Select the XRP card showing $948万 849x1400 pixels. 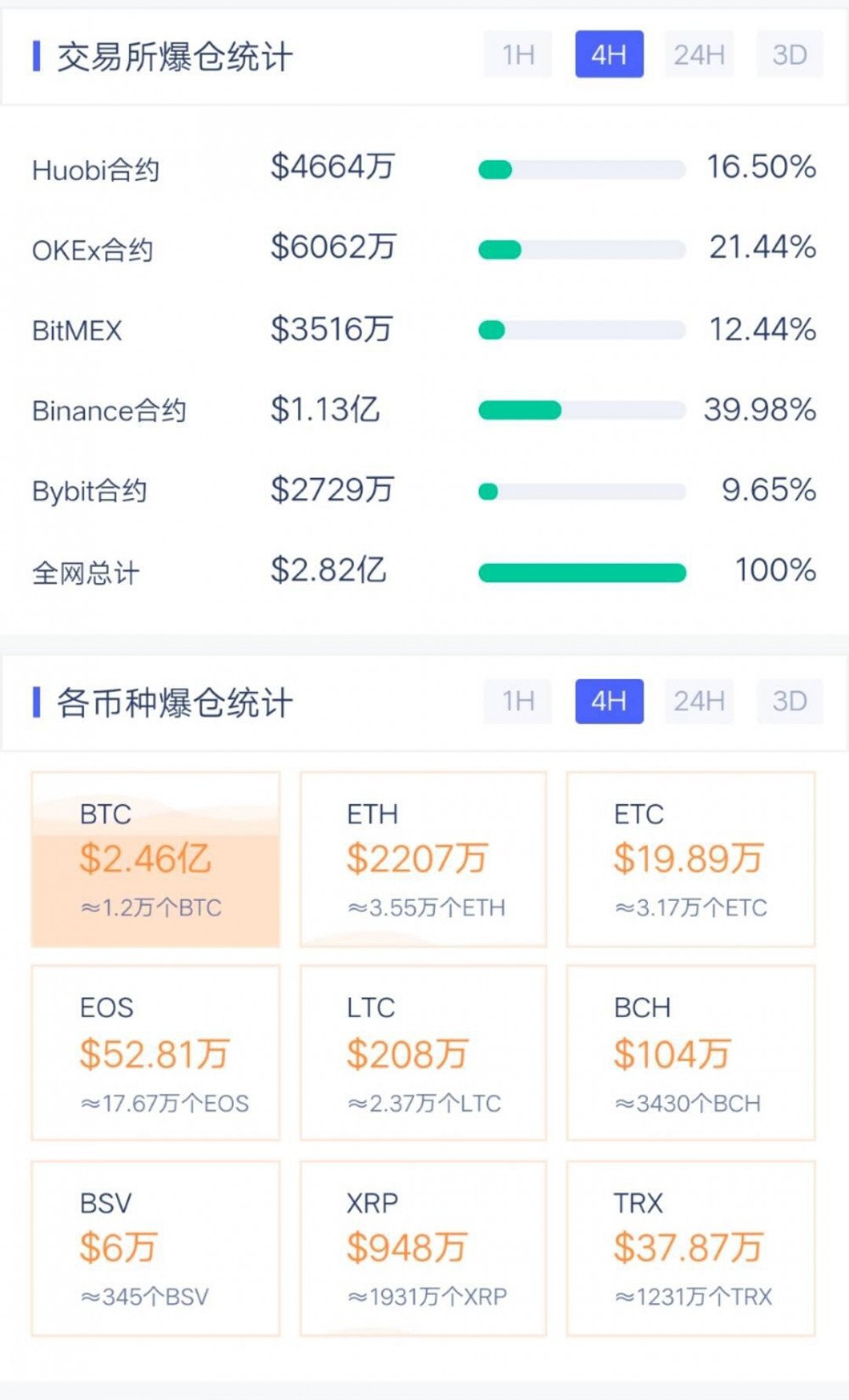point(423,1248)
